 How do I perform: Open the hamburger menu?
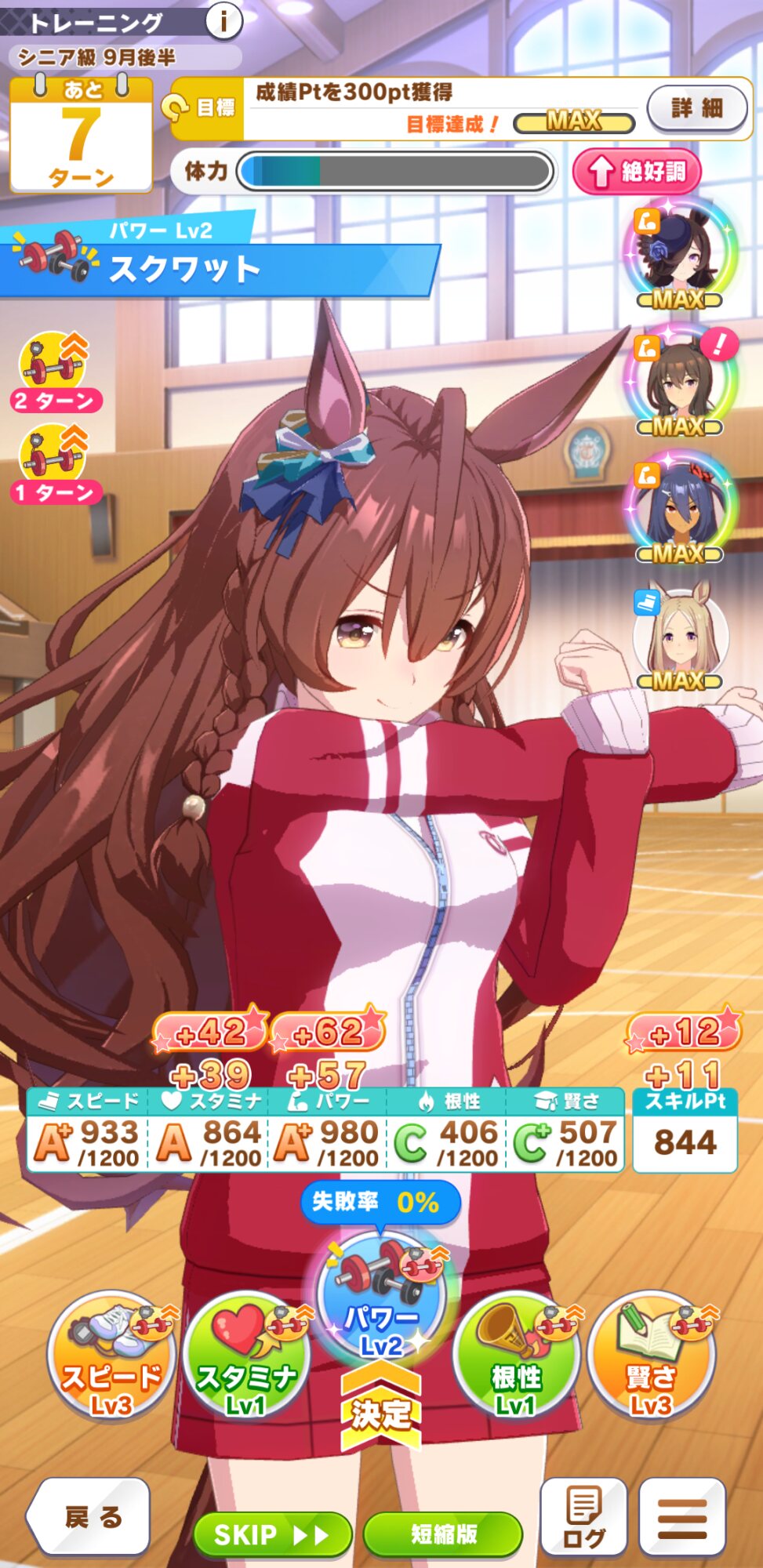[x=682, y=1516]
